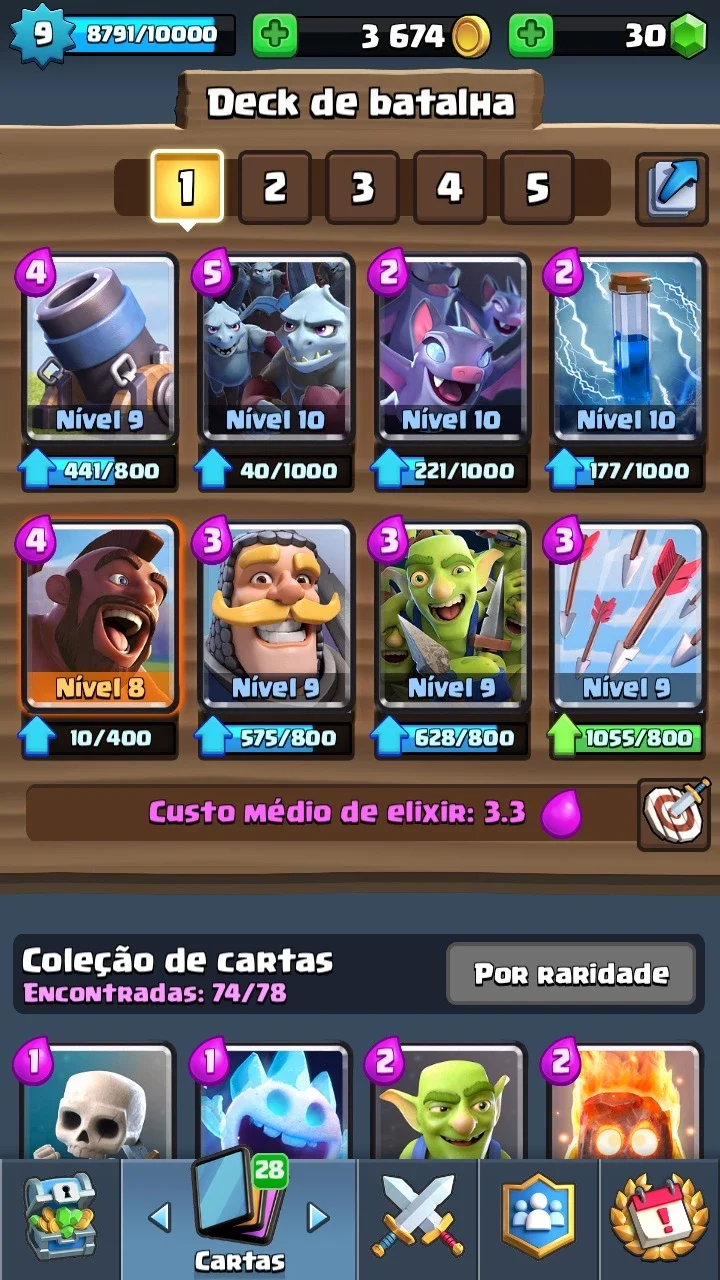The width and height of the screenshot is (720, 1280).
Task: Open the events calendar tab
Action: tap(659, 1218)
